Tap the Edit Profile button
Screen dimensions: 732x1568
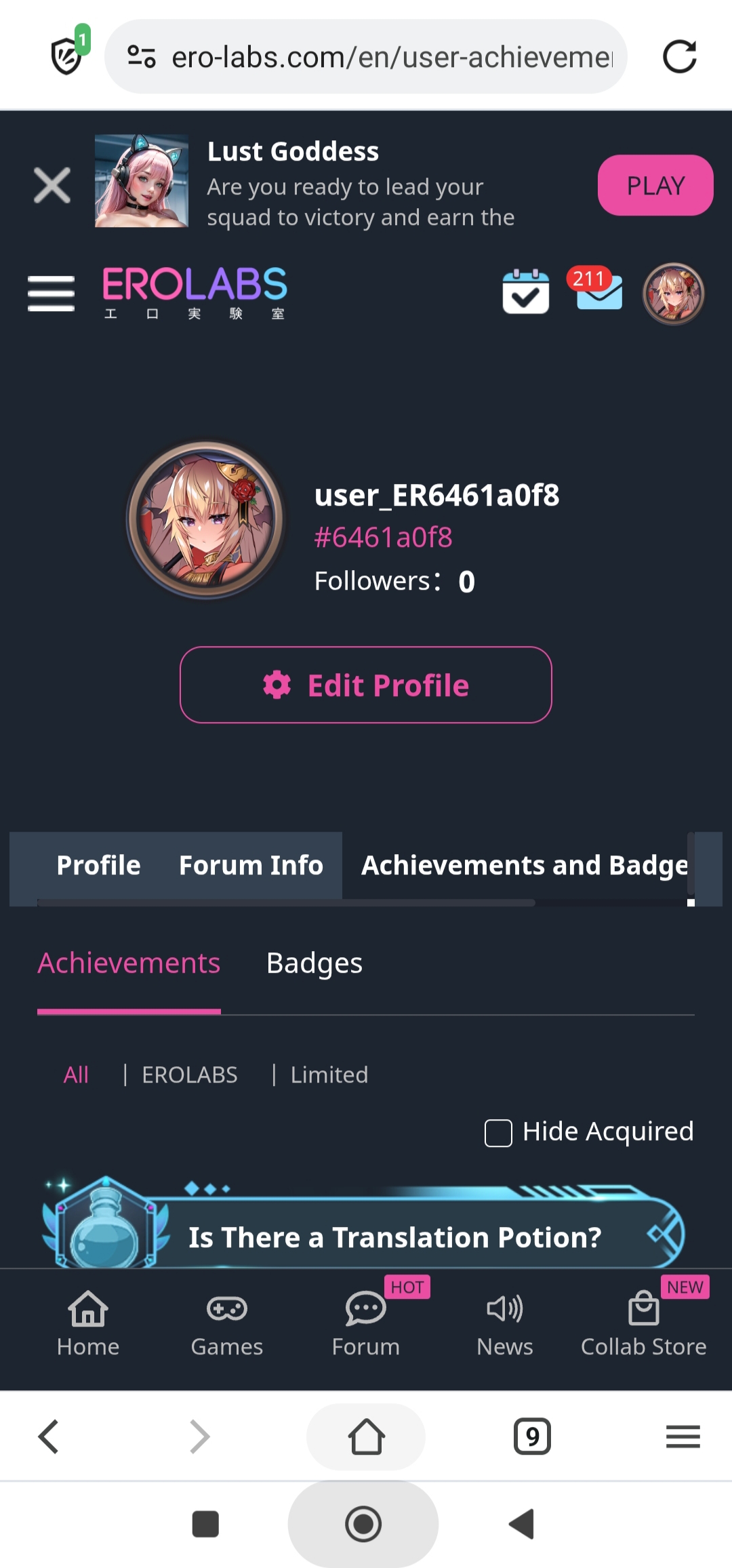click(366, 685)
